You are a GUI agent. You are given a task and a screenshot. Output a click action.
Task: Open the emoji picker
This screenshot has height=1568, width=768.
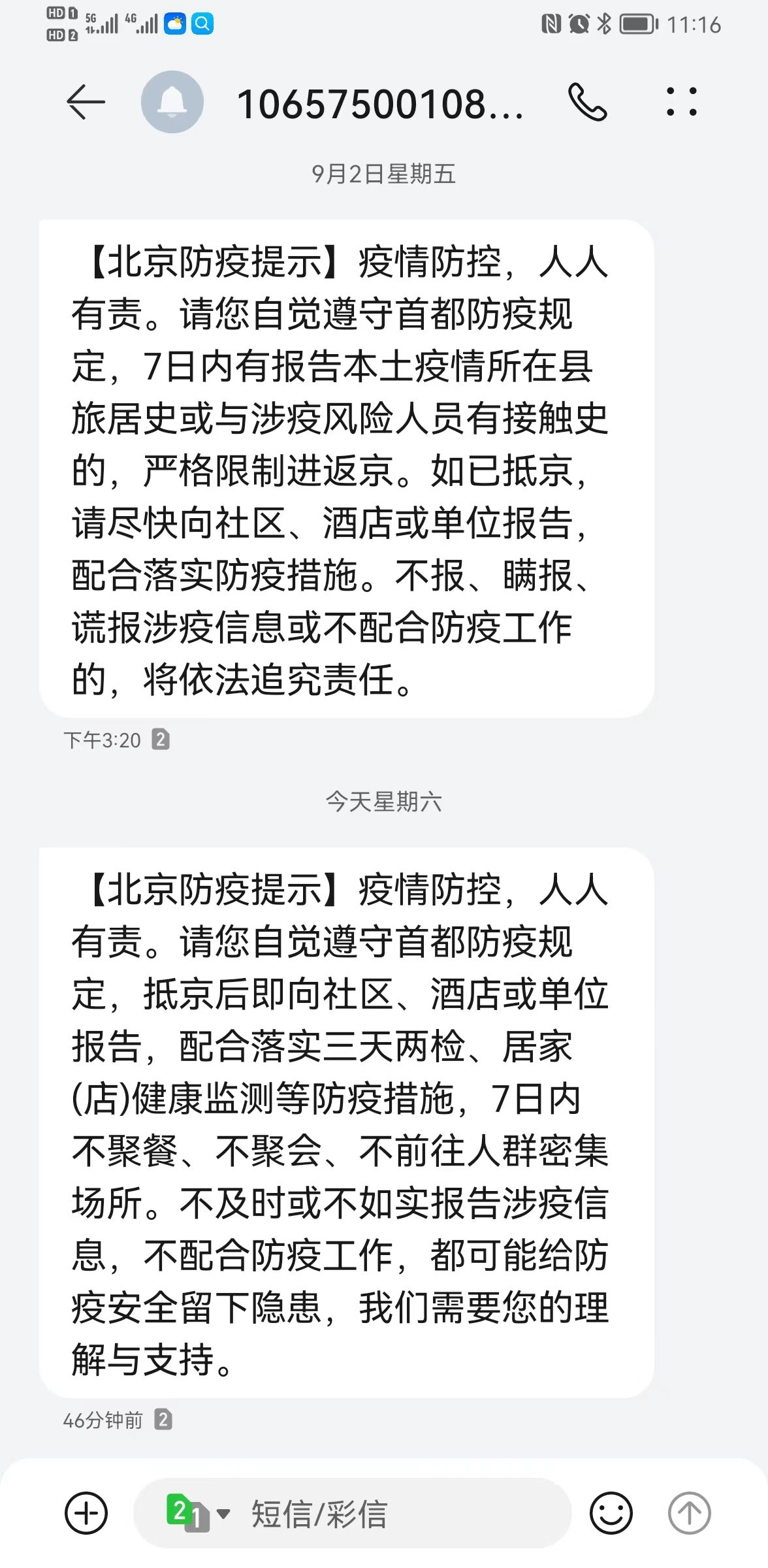(x=611, y=1513)
